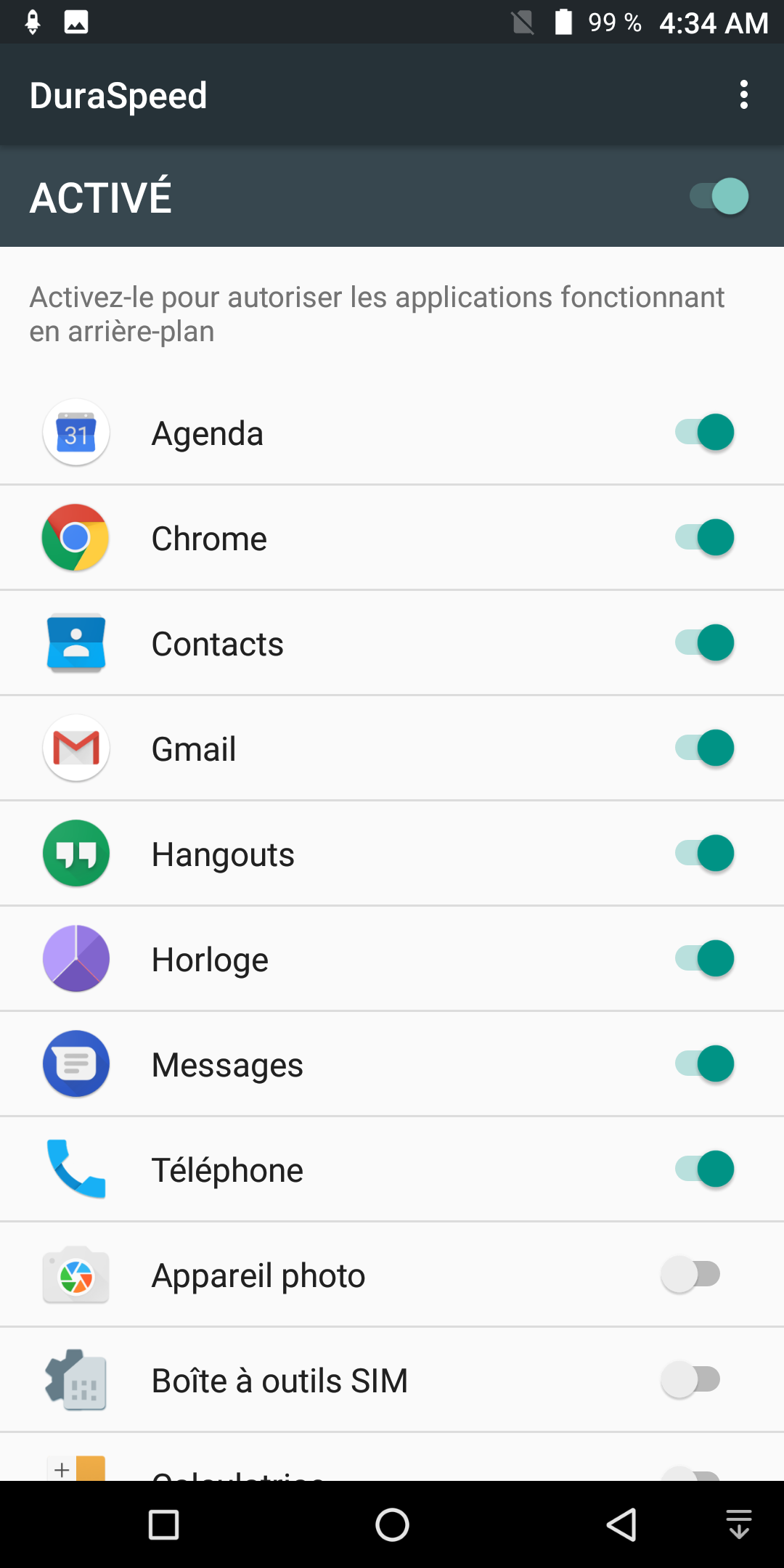Image resolution: width=784 pixels, height=1568 pixels.
Task: Disable the Messages background toggle
Action: [x=704, y=1064]
